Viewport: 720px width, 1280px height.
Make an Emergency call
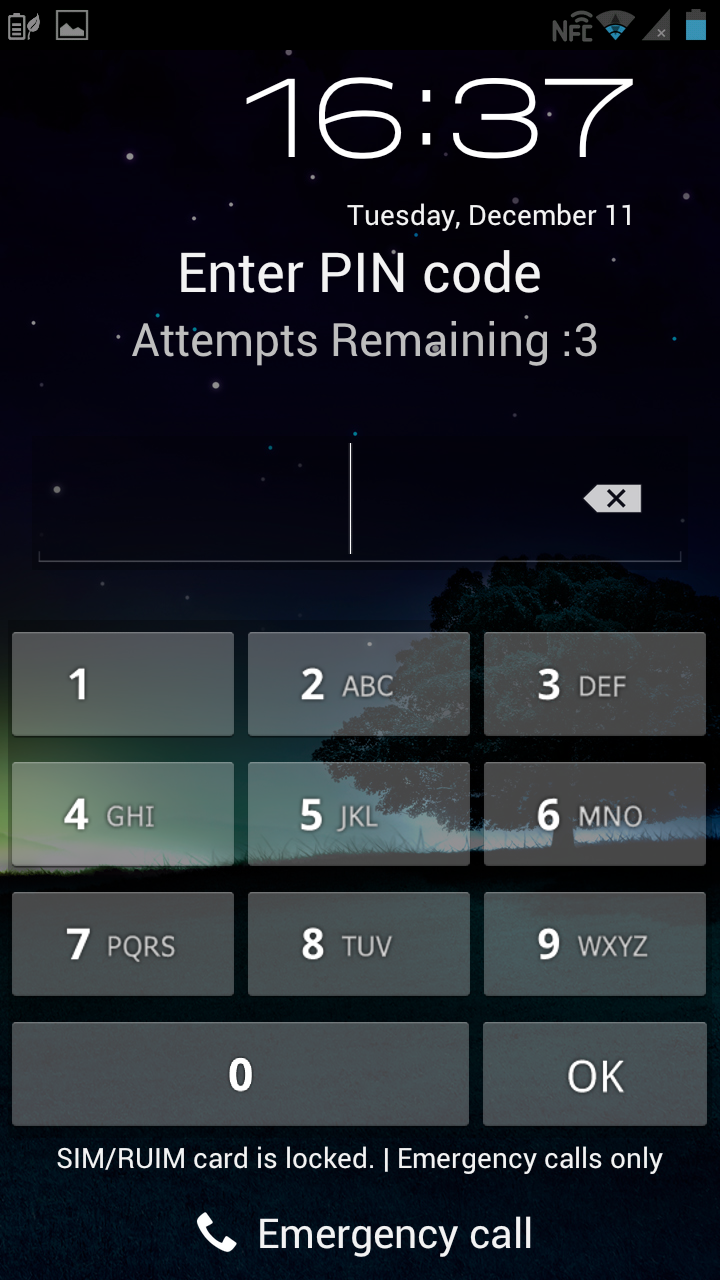[364, 1233]
